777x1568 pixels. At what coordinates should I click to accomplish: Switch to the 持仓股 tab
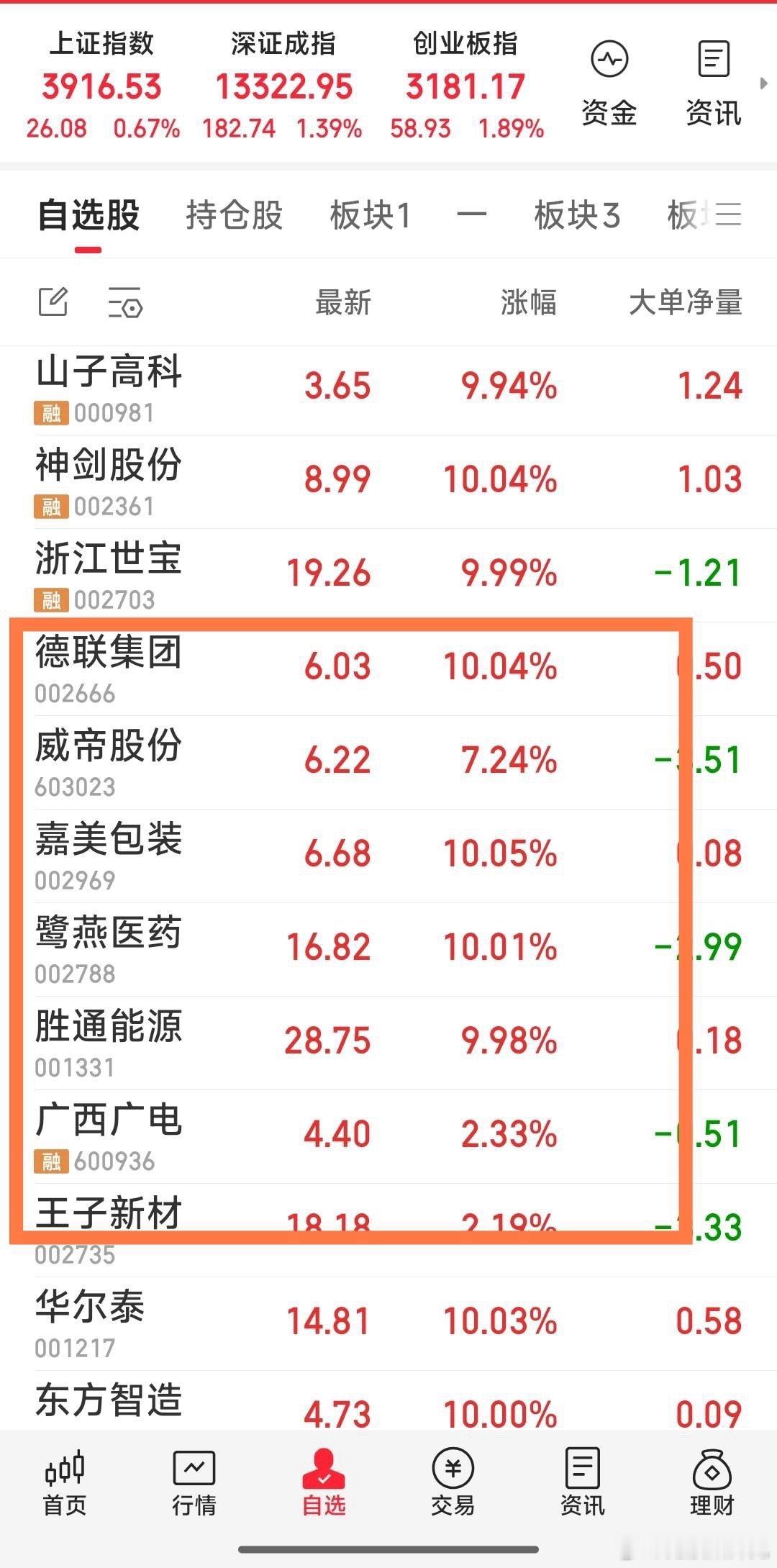click(x=233, y=215)
